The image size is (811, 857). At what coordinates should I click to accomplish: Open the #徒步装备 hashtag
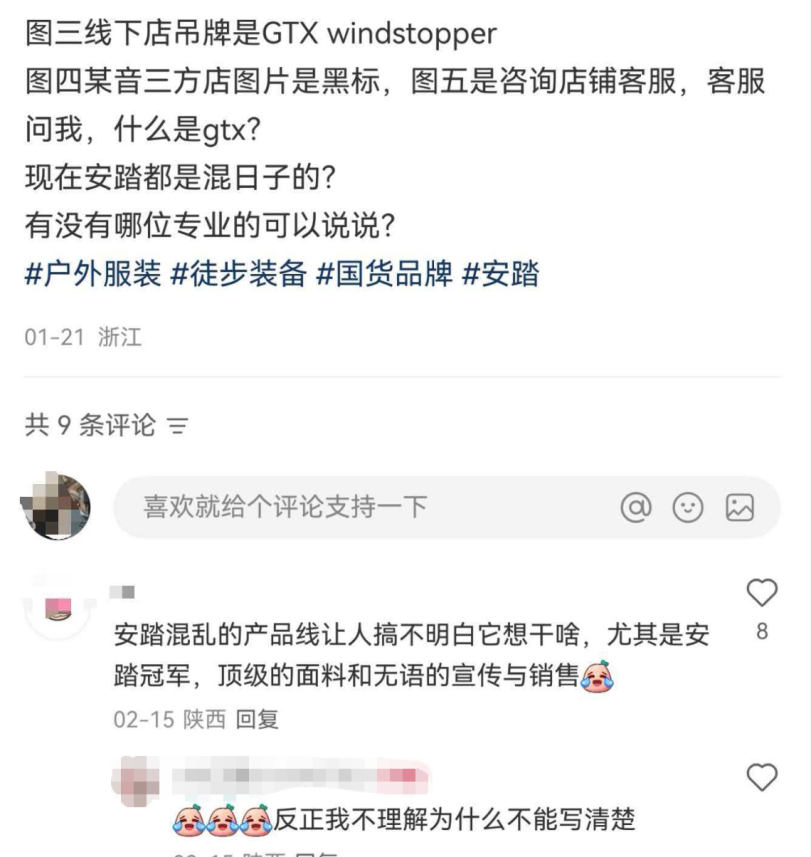point(238,275)
